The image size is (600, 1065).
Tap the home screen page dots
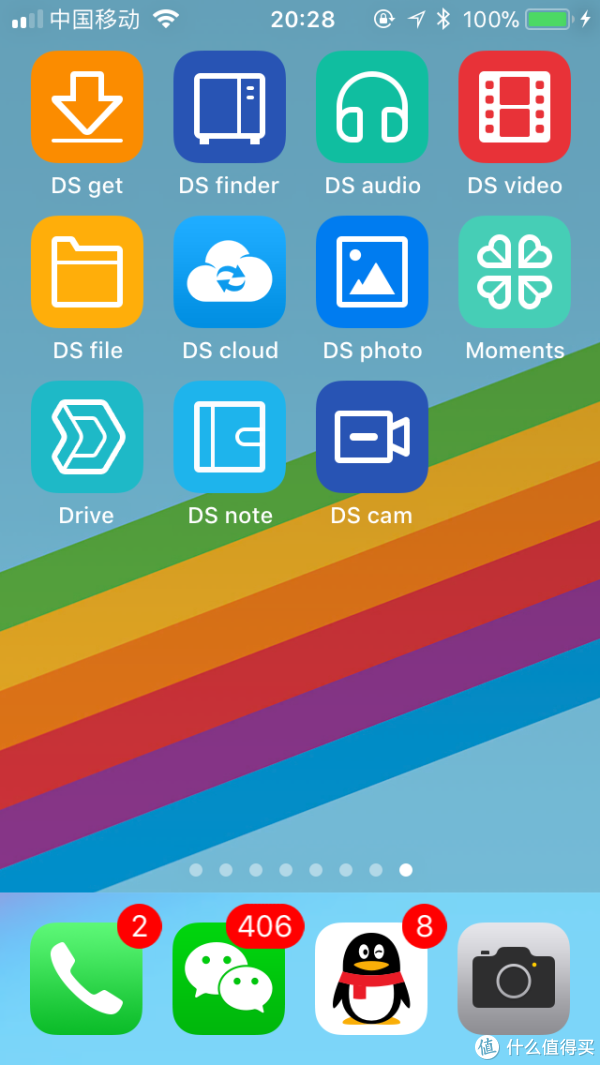[x=300, y=870]
